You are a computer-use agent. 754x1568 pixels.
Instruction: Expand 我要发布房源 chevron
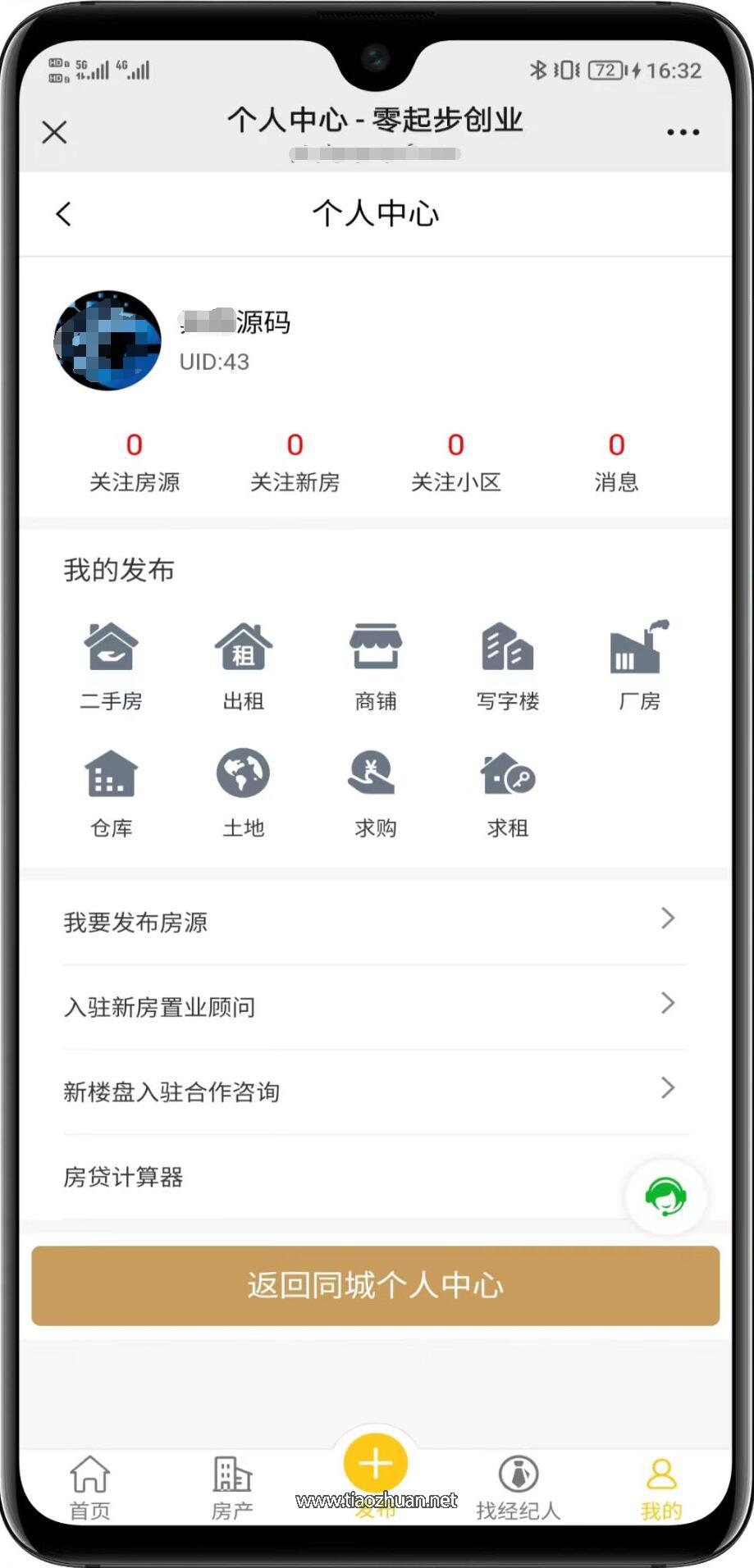[x=666, y=919]
